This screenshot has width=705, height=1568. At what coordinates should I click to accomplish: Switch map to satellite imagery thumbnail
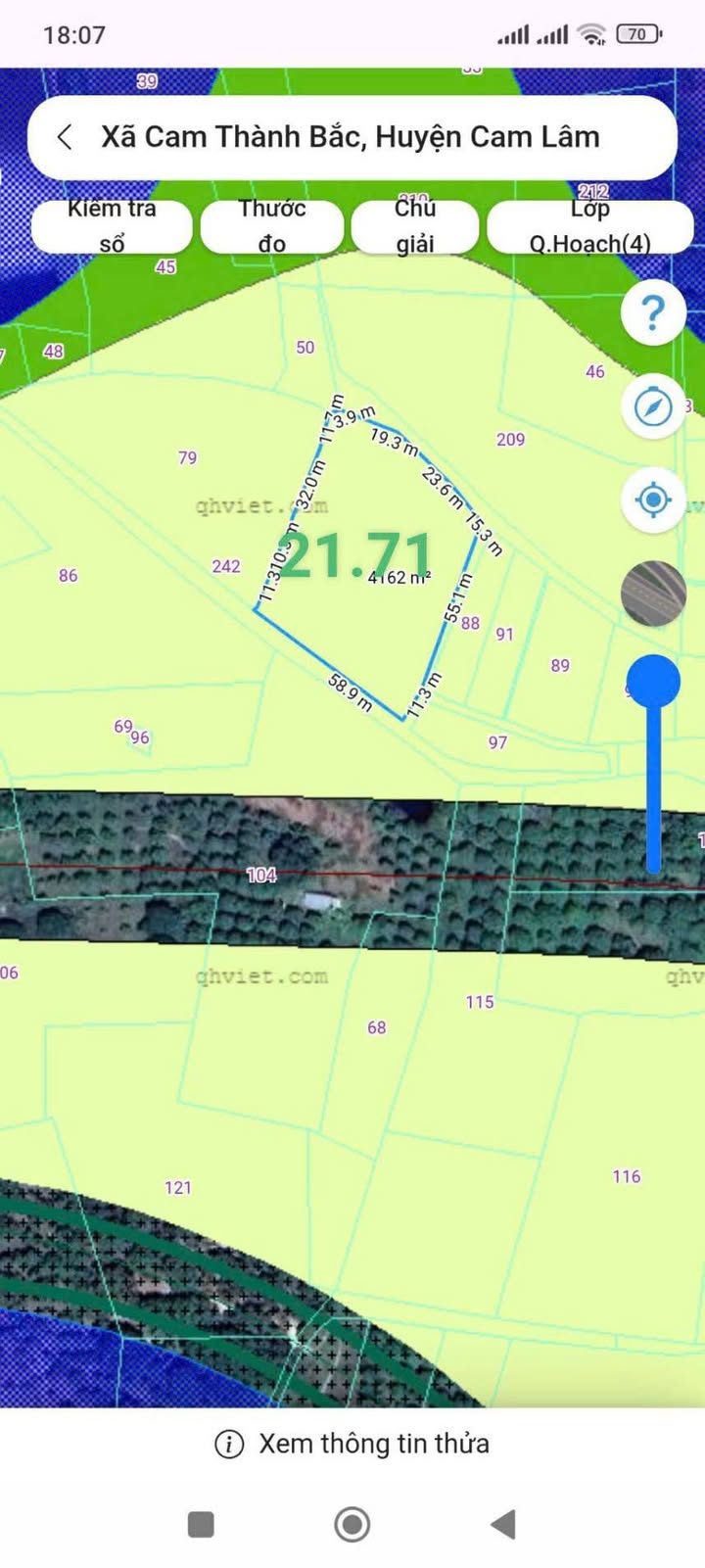coord(652,594)
